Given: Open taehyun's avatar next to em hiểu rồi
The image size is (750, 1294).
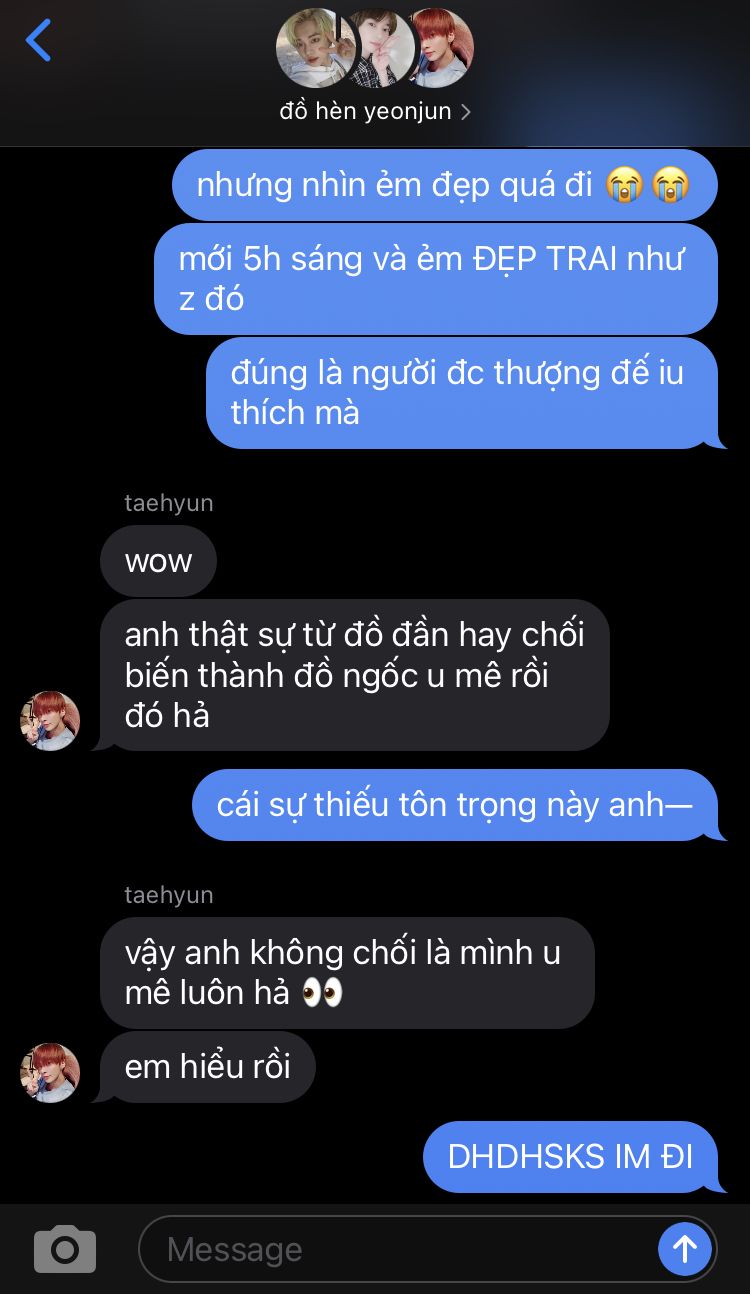Looking at the screenshot, I should click(x=50, y=1072).
